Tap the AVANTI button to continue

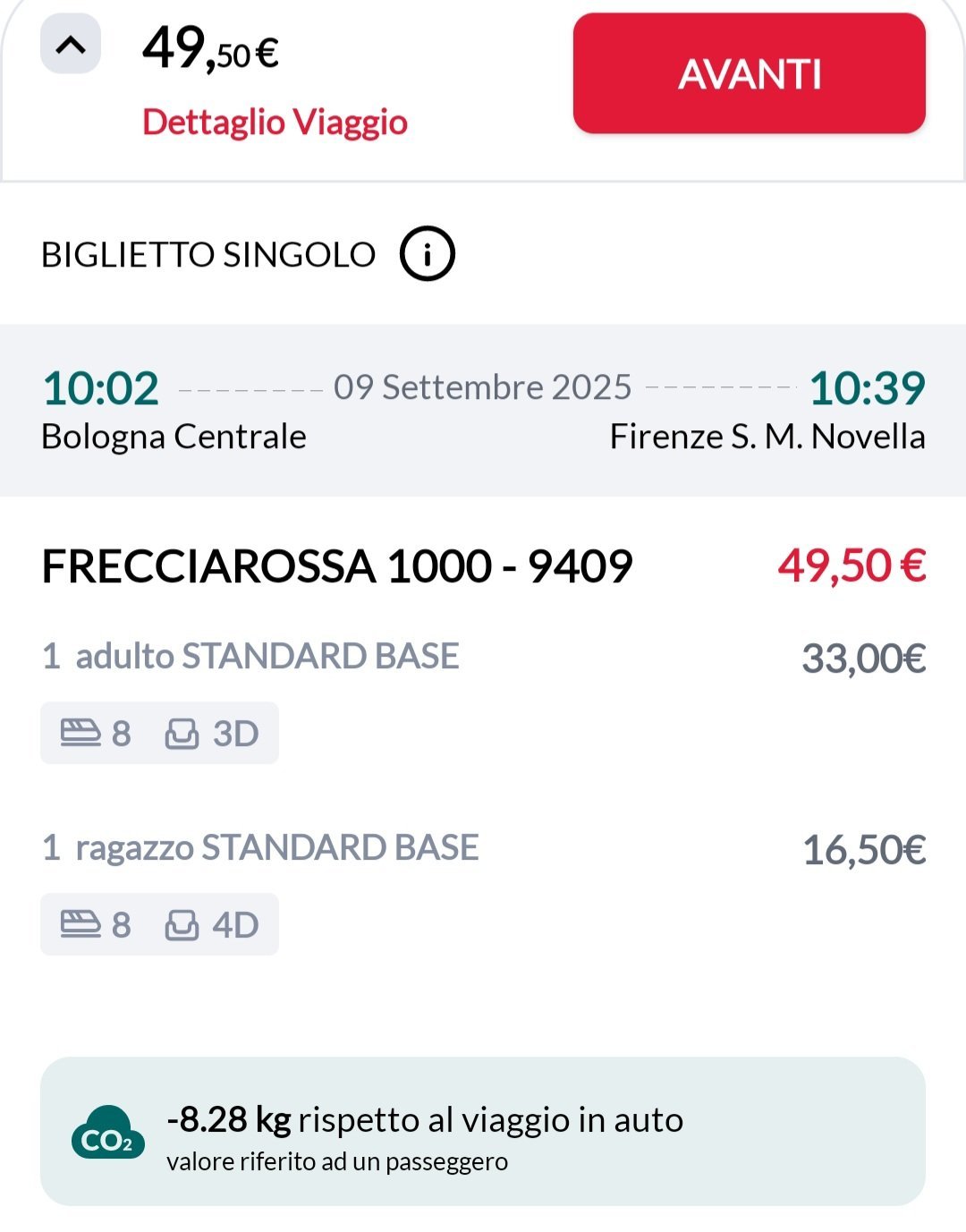click(x=749, y=74)
